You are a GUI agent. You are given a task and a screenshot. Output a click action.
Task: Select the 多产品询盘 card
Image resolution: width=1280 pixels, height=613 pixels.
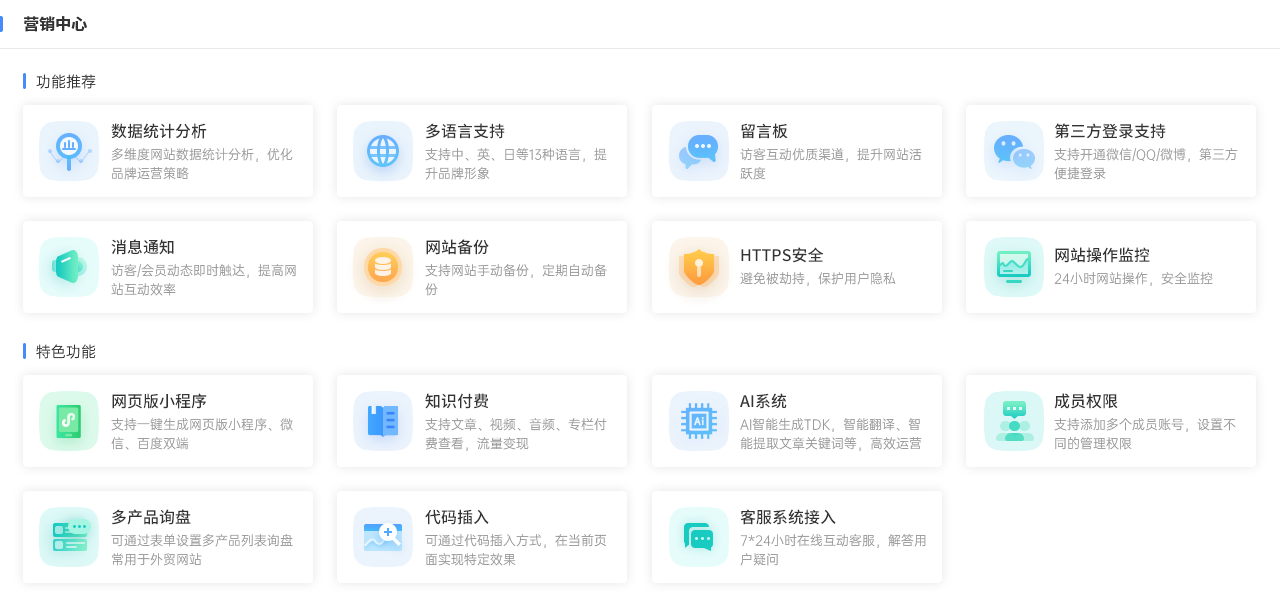pyautogui.click(x=168, y=537)
